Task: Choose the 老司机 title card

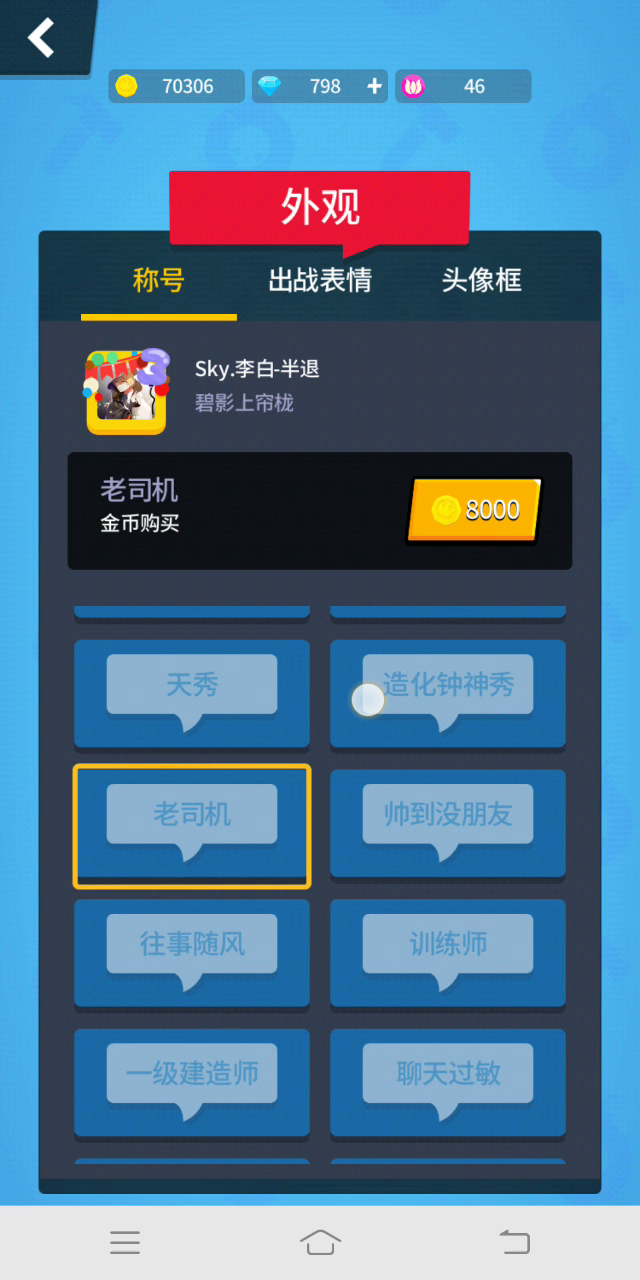Action: point(192,826)
